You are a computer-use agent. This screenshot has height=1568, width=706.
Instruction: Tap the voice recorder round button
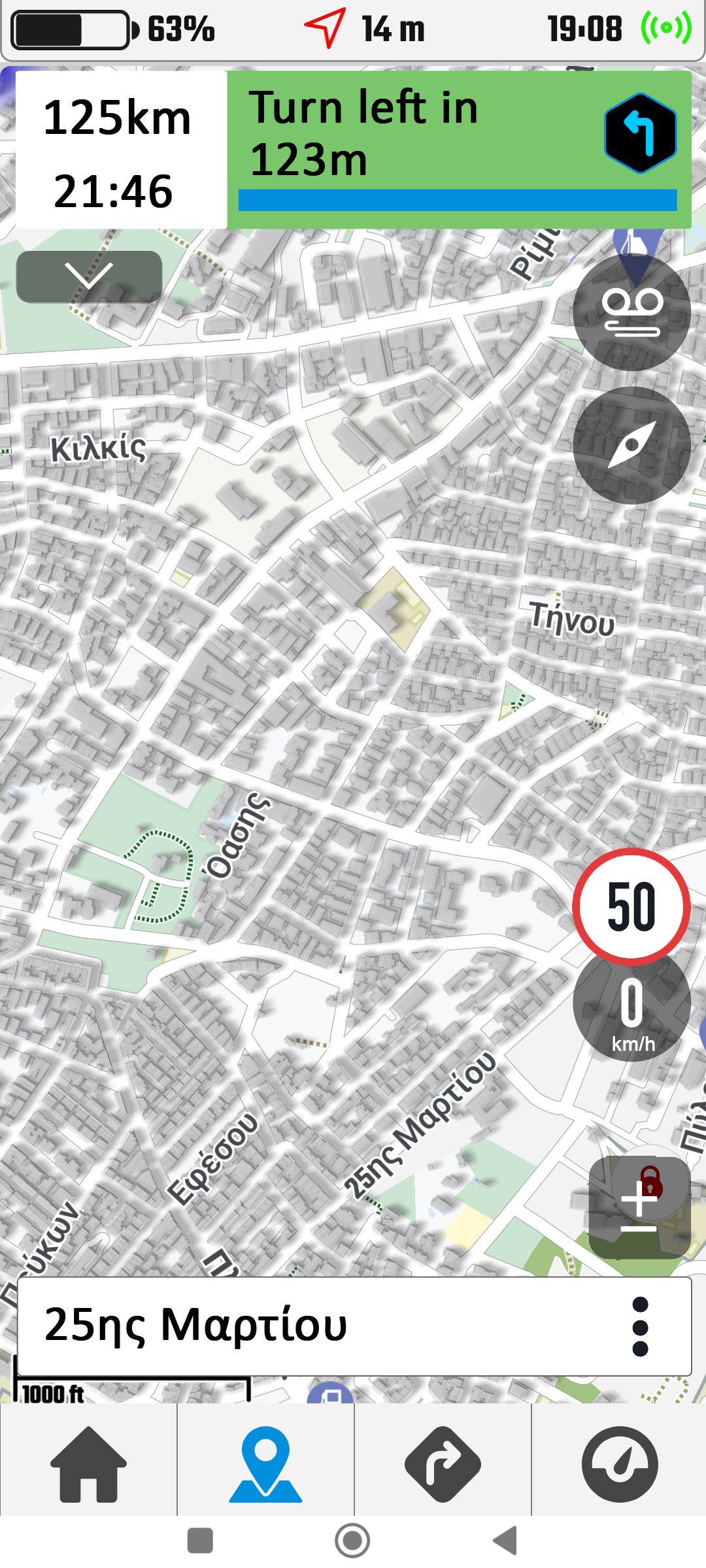click(631, 312)
